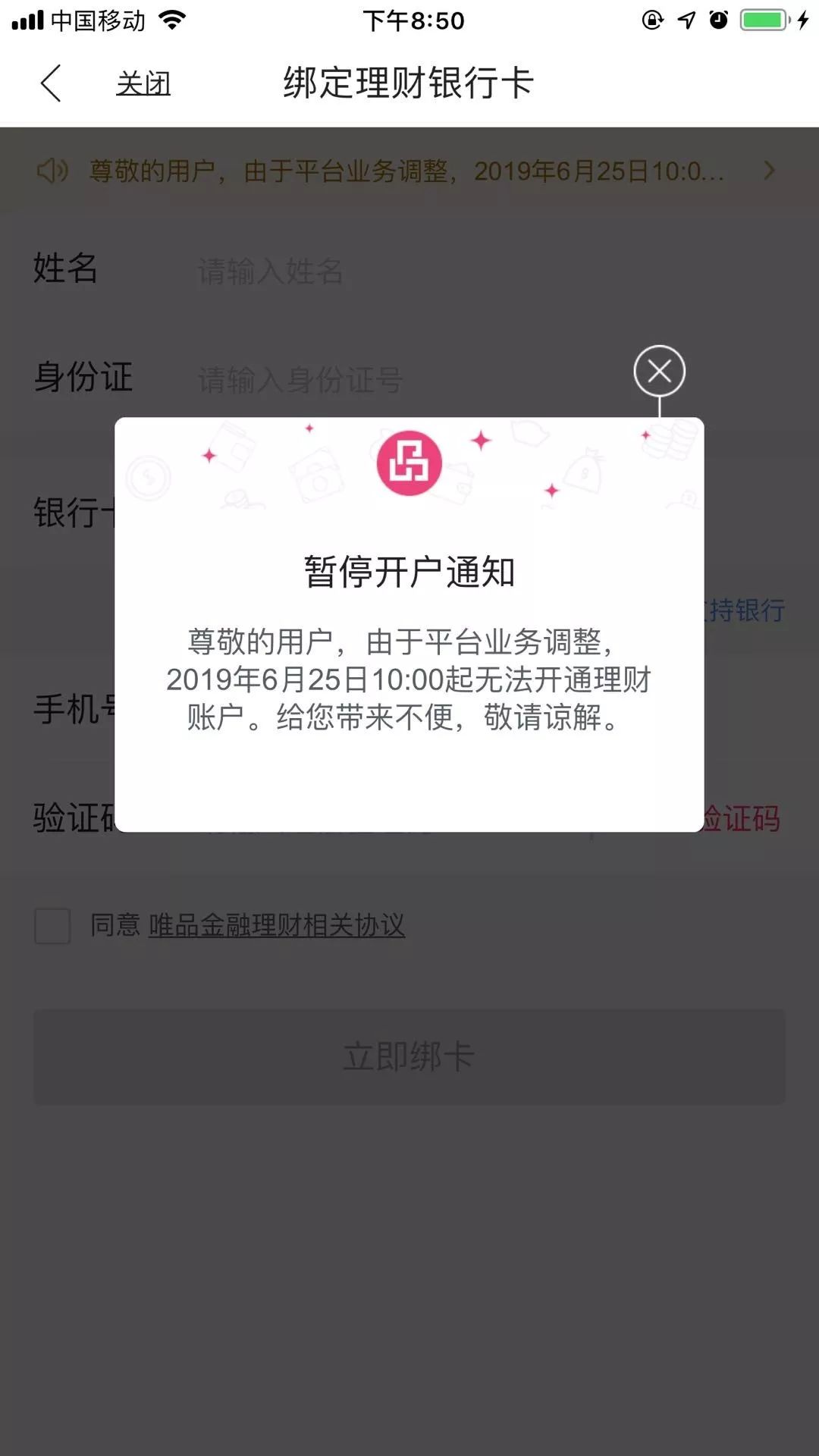Close the 暂停开户通知 popup
The height and width of the screenshot is (1456, 819).
coord(659,371)
